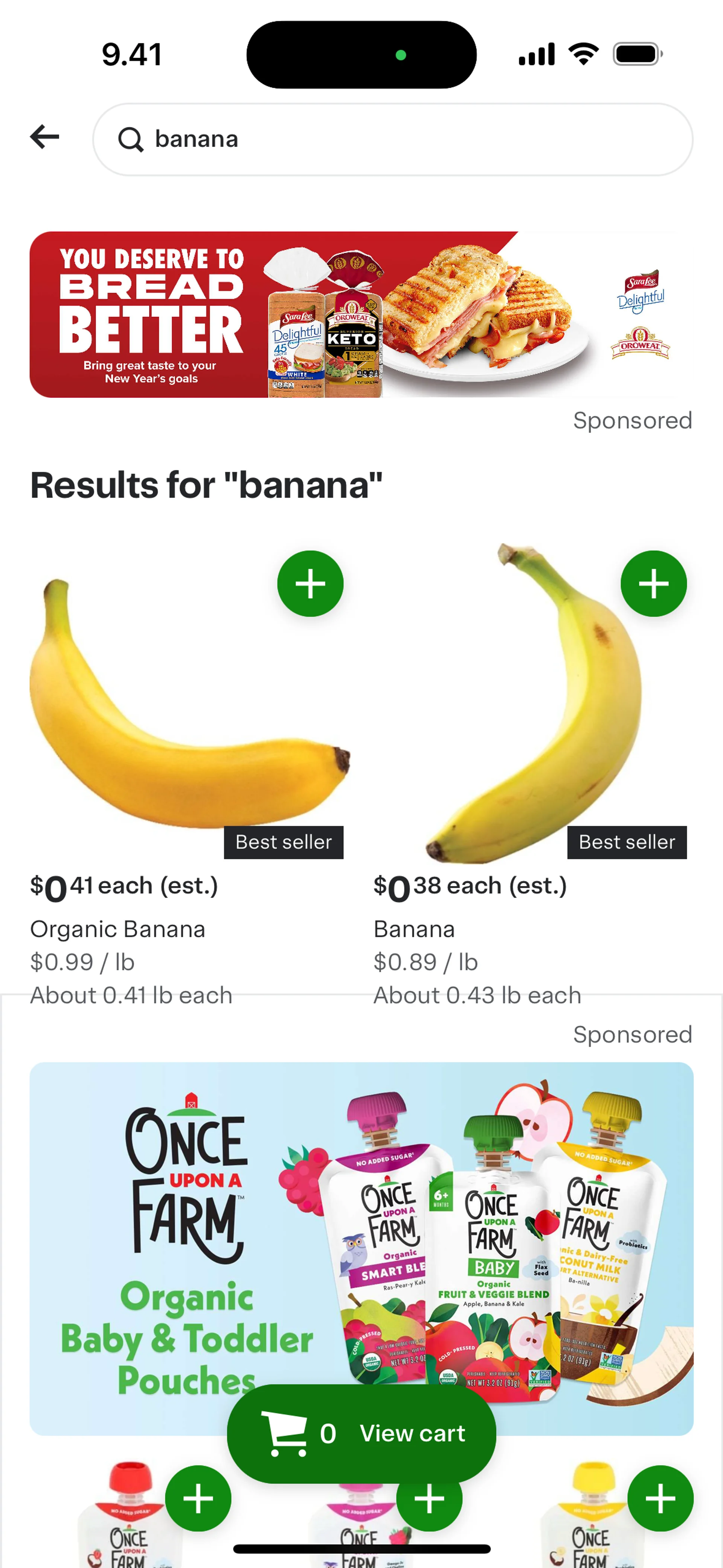The width and height of the screenshot is (723, 1568).
Task: Add Organic Banana to cart
Action: [310, 584]
